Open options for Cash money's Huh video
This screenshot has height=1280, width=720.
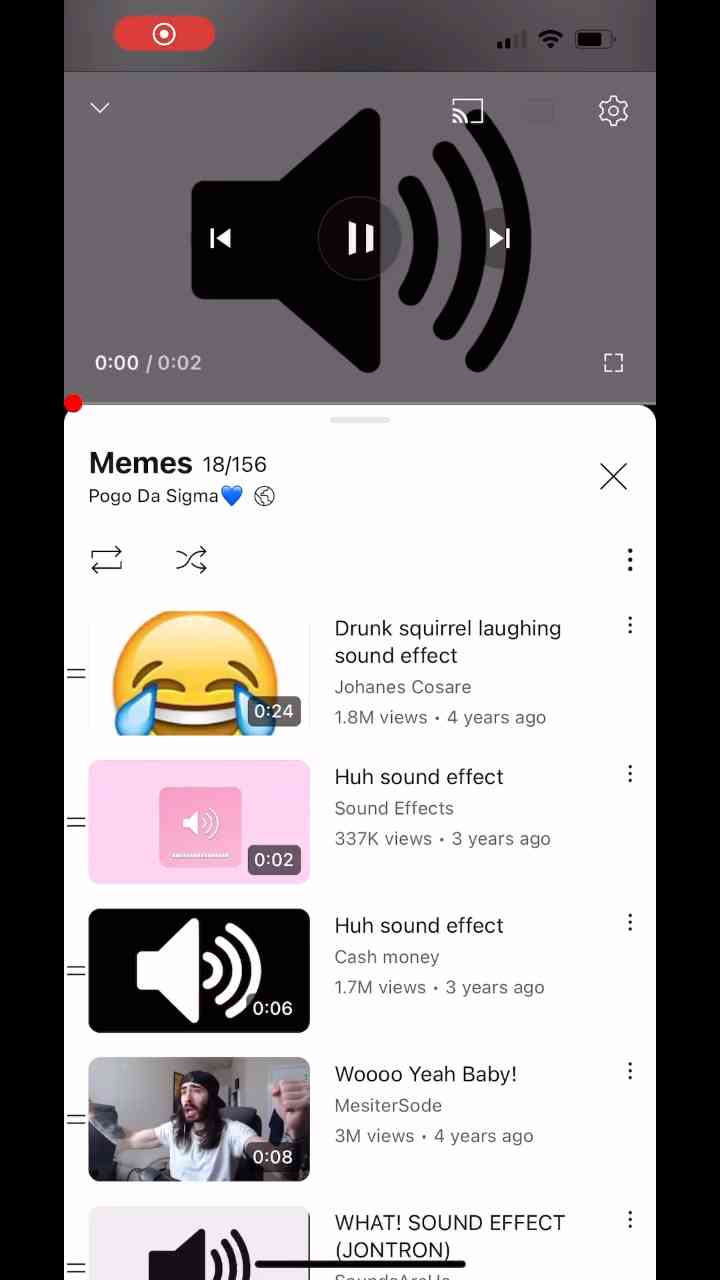[630, 923]
